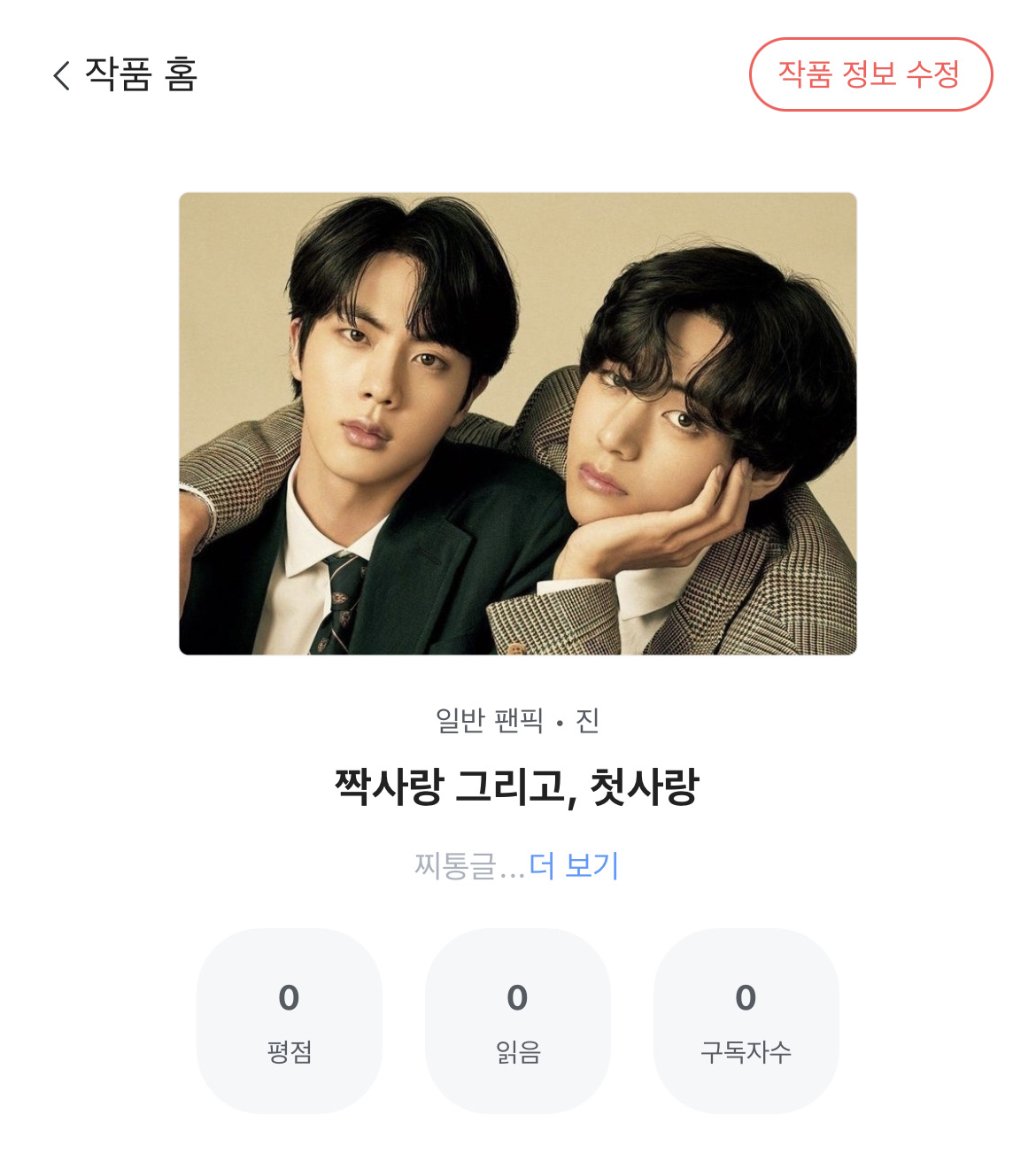
Task: Expand the description with 더 보기
Action: [x=574, y=865]
